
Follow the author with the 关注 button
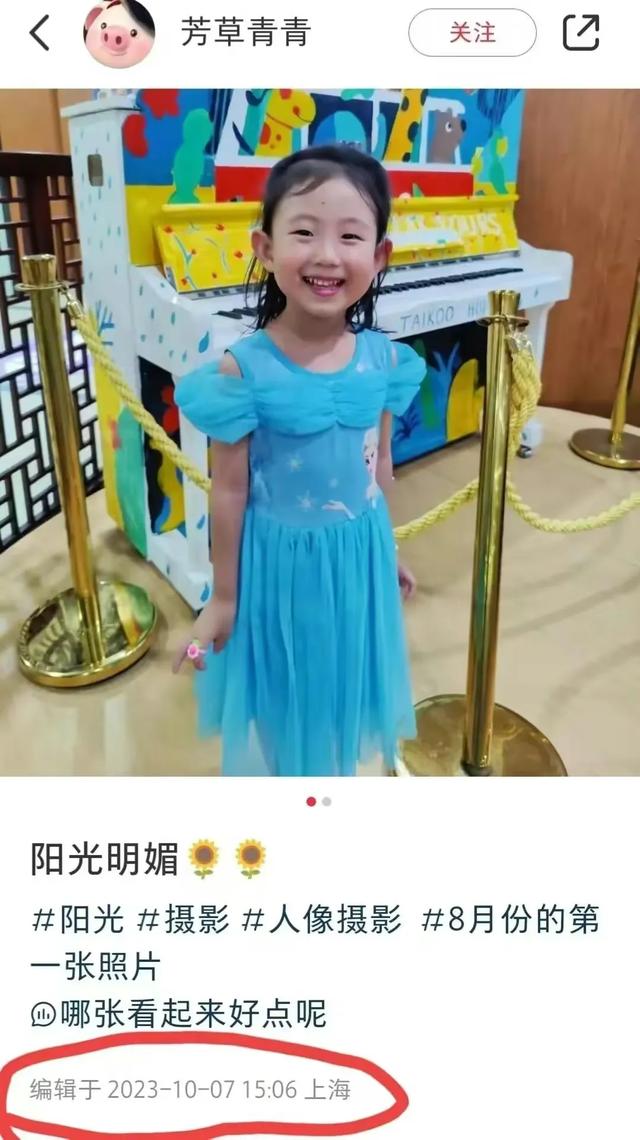point(472,33)
